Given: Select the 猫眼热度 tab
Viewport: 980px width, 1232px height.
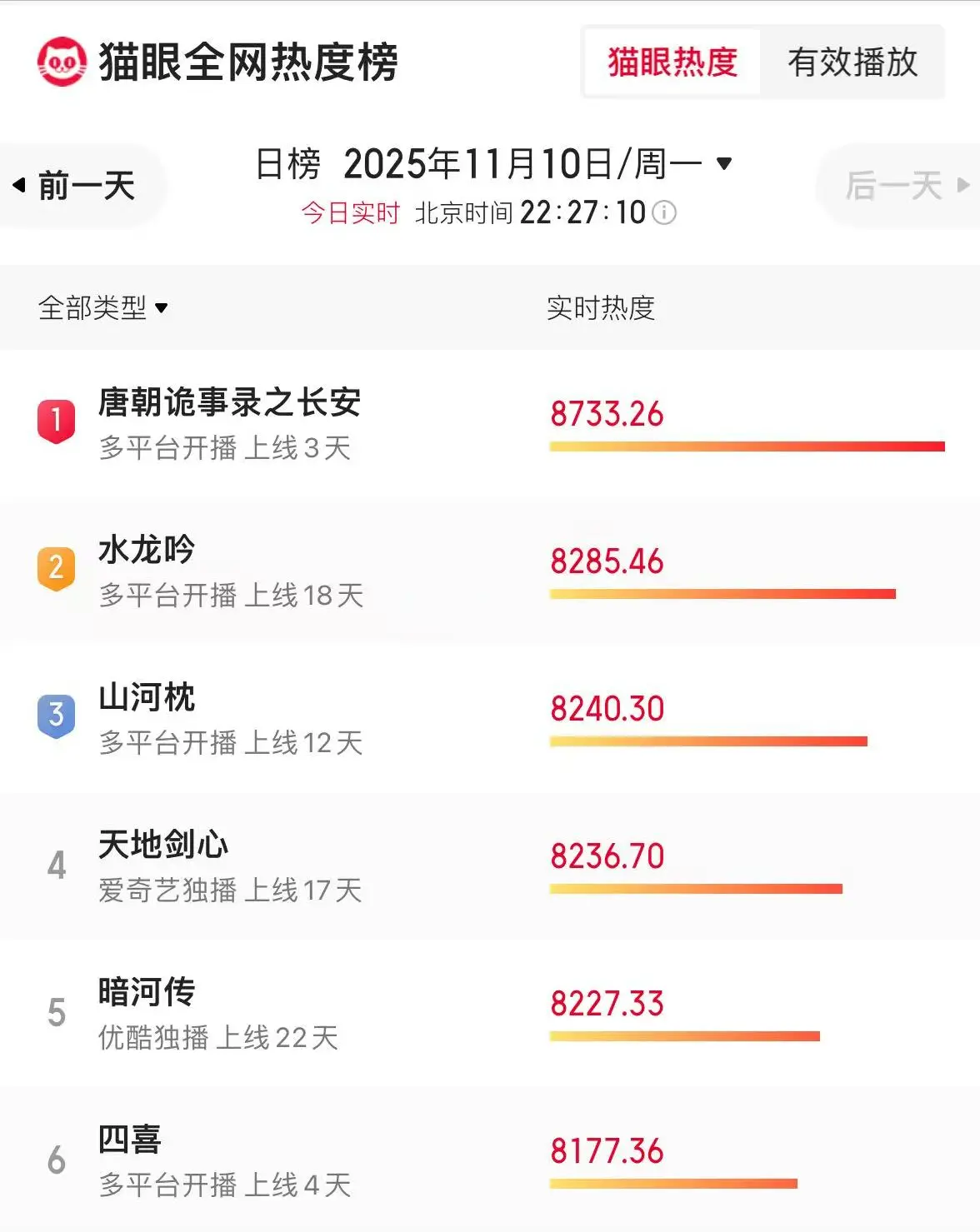Looking at the screenshot, I should 672,62.
